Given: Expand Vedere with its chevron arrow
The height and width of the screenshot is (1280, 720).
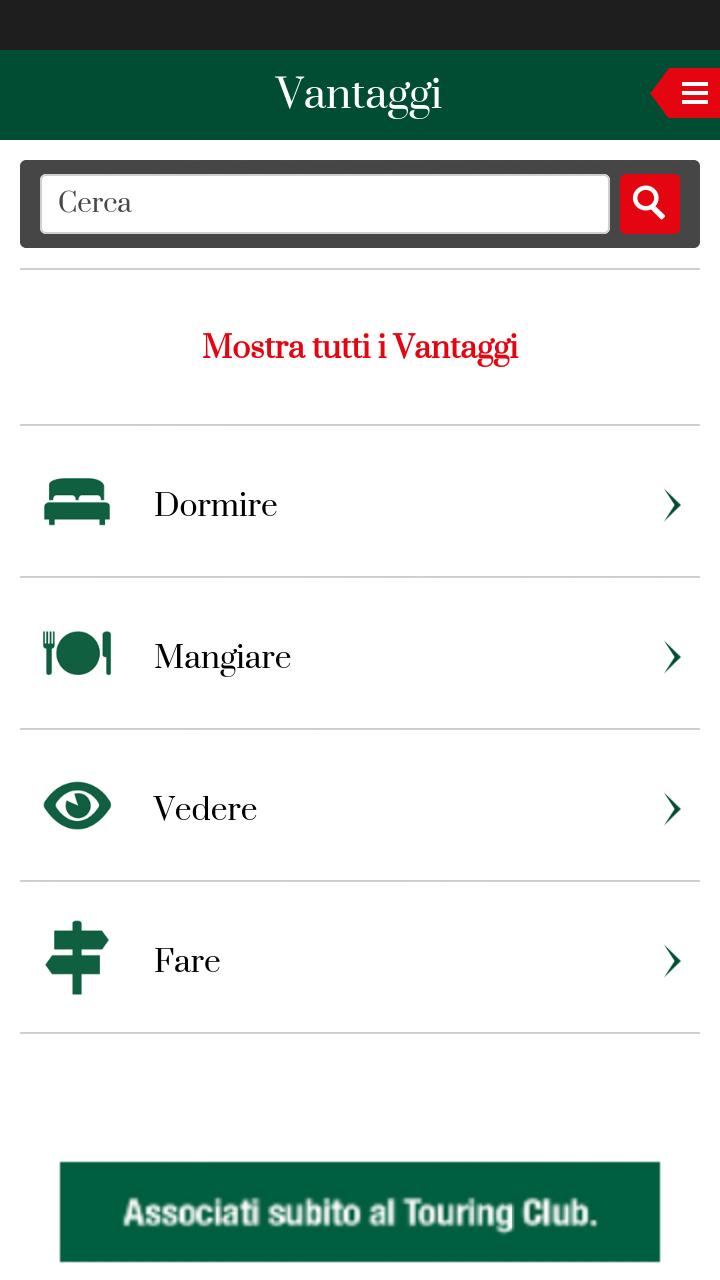Looking at the screenshot, I should tap(672, 809).
